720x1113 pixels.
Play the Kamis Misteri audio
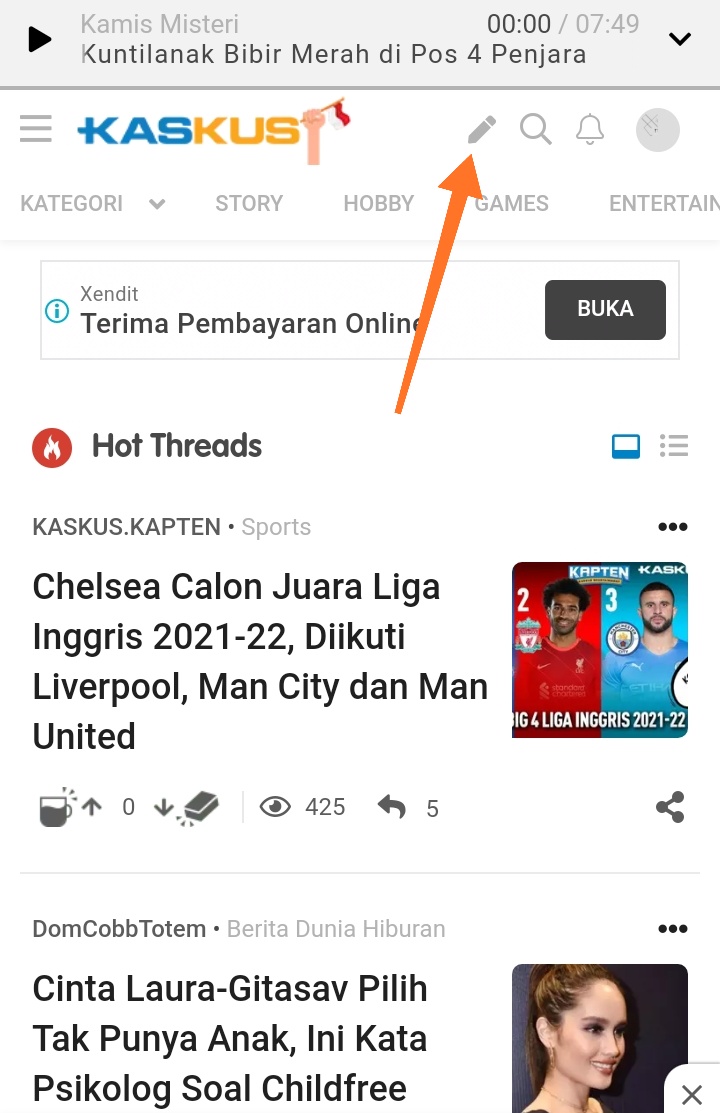pos(39,39)
